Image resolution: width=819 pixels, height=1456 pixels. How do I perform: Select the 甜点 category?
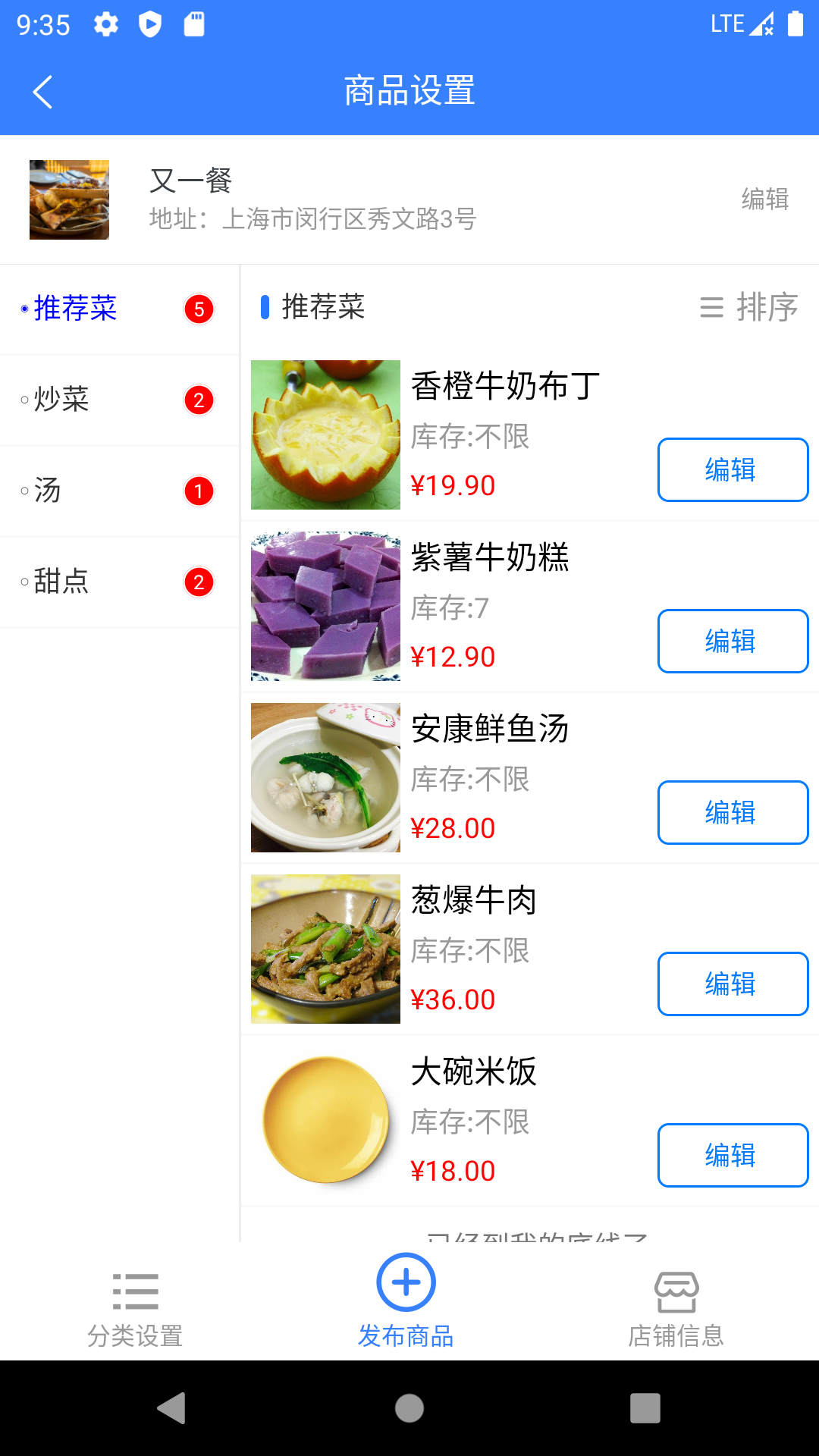61,583
